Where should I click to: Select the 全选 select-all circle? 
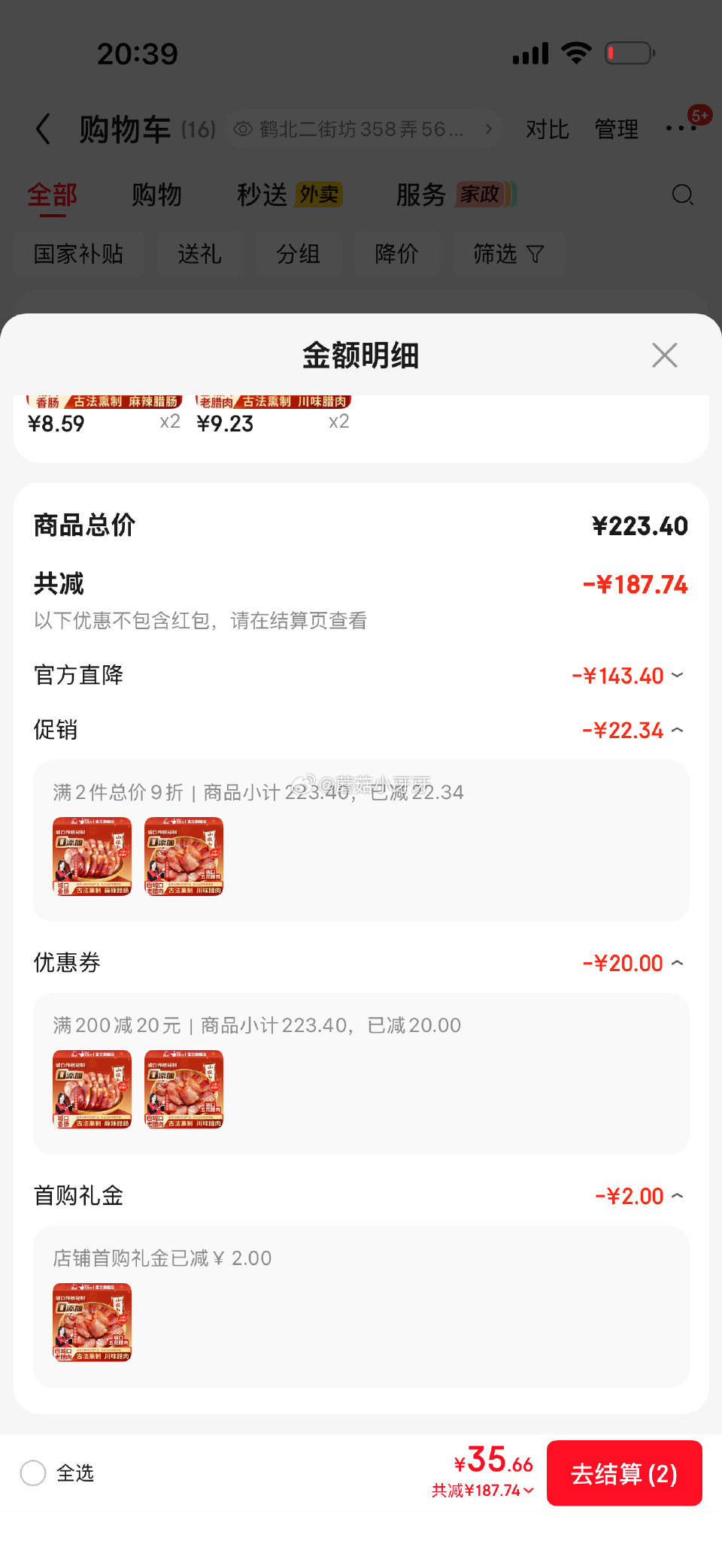point(33,1473)
